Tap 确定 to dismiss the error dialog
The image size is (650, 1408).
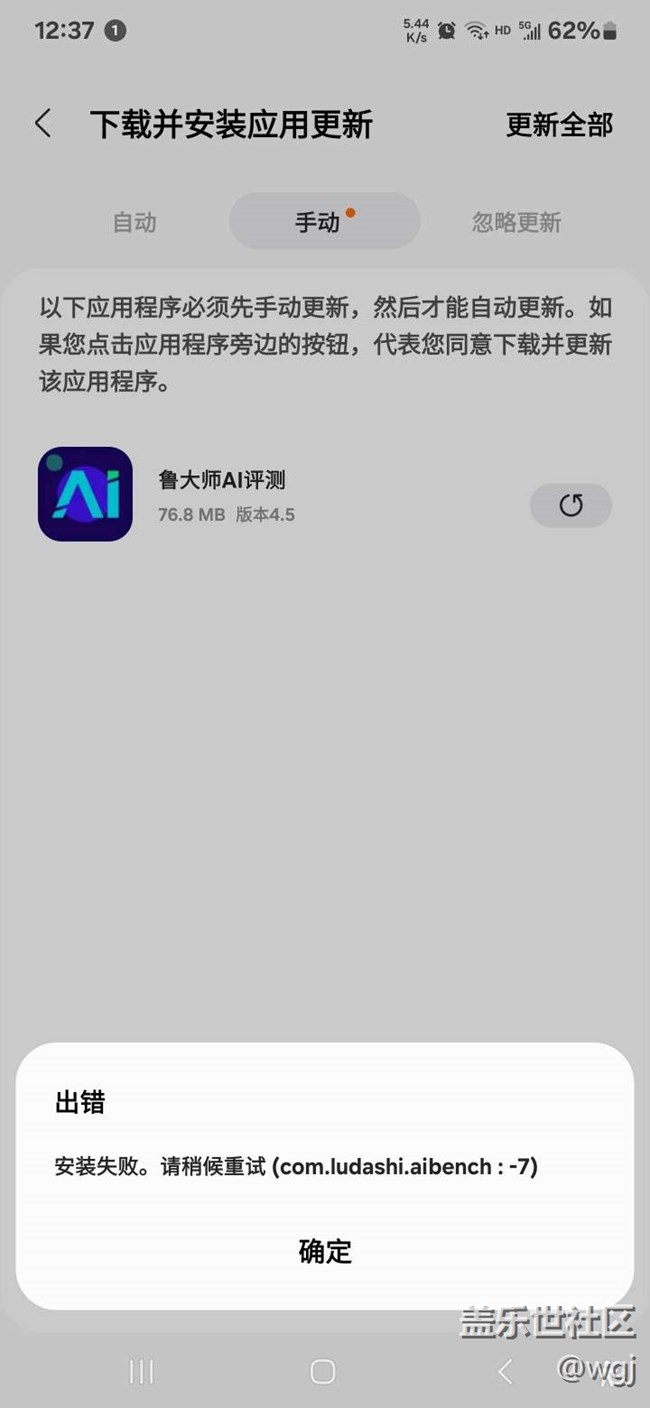pos(325,1251)
